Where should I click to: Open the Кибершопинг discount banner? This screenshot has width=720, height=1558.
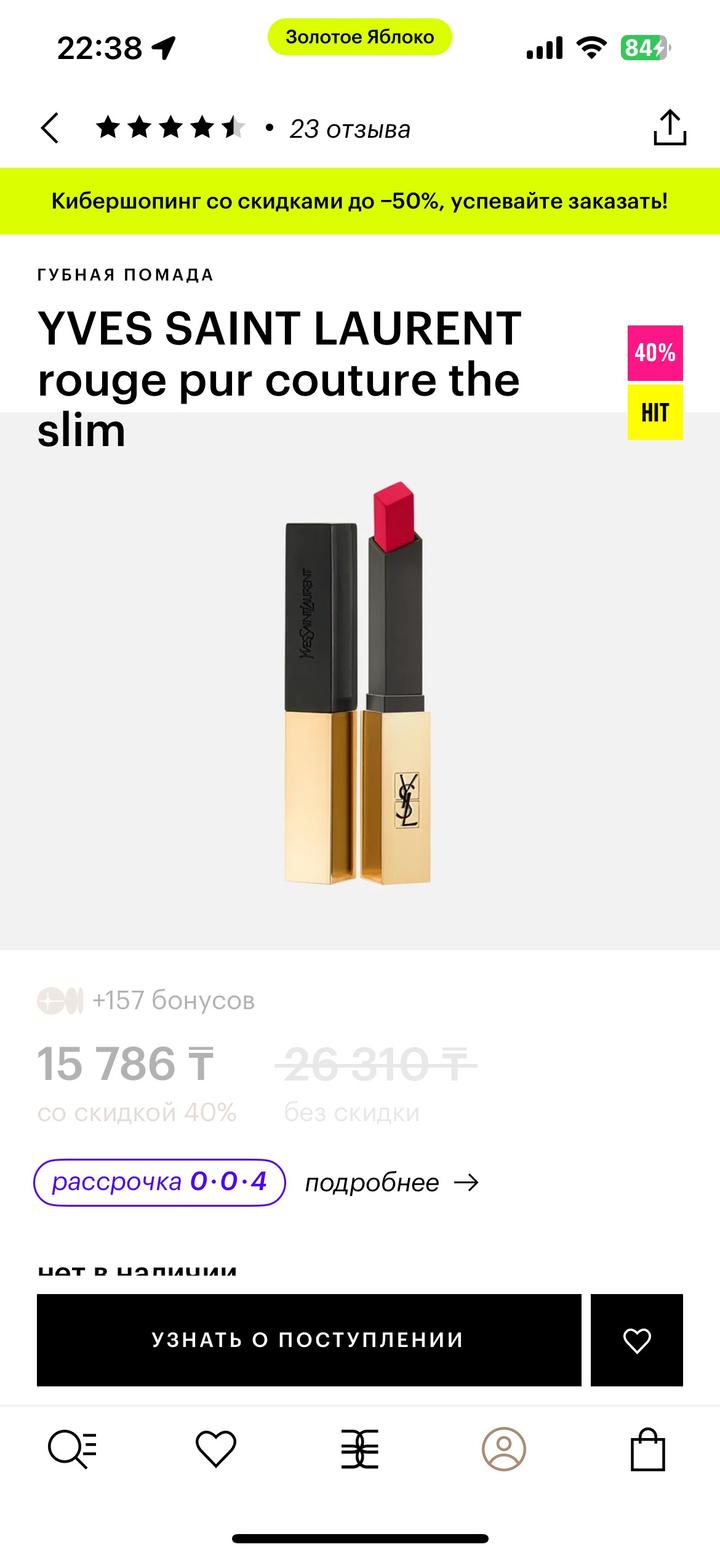(360, 201)
